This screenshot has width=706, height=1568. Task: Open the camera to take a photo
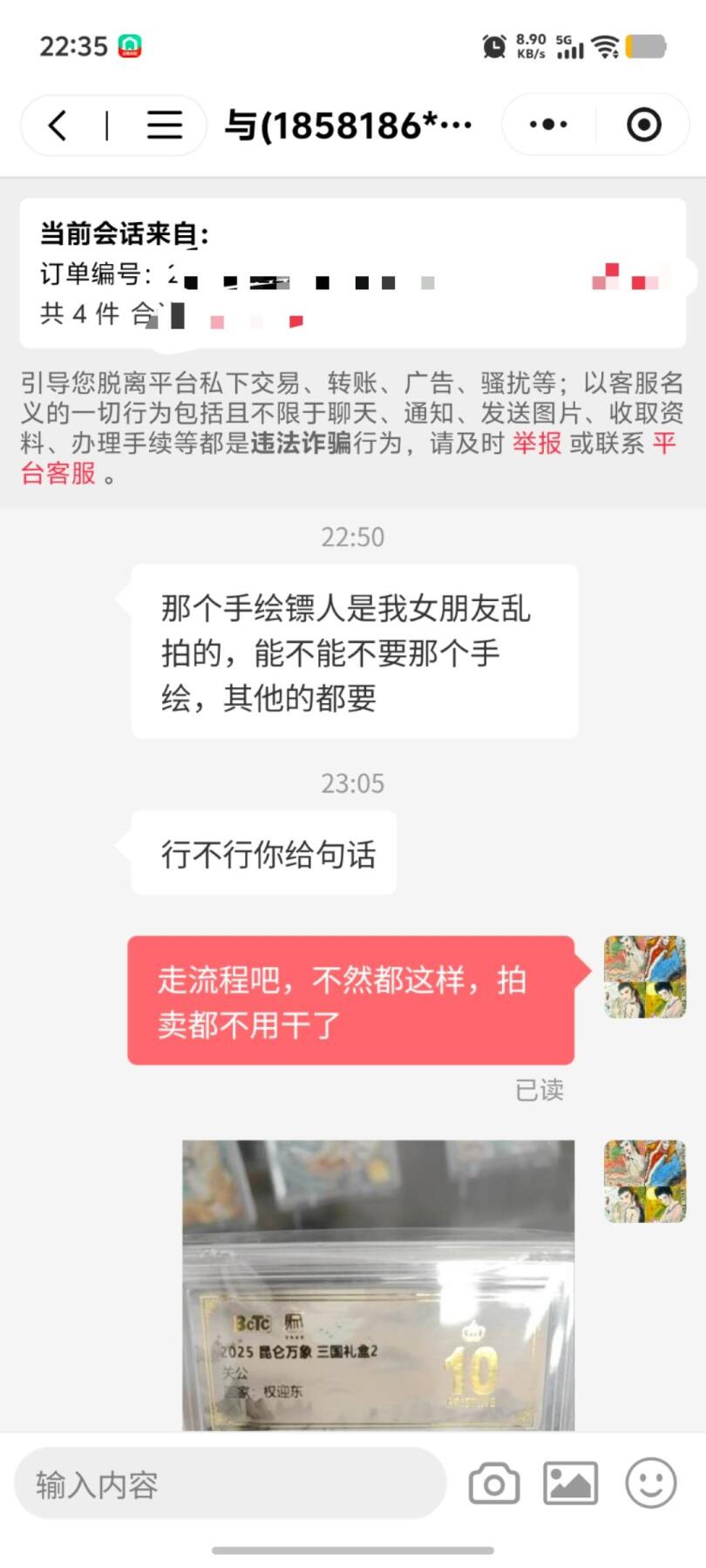(494, 1481)
